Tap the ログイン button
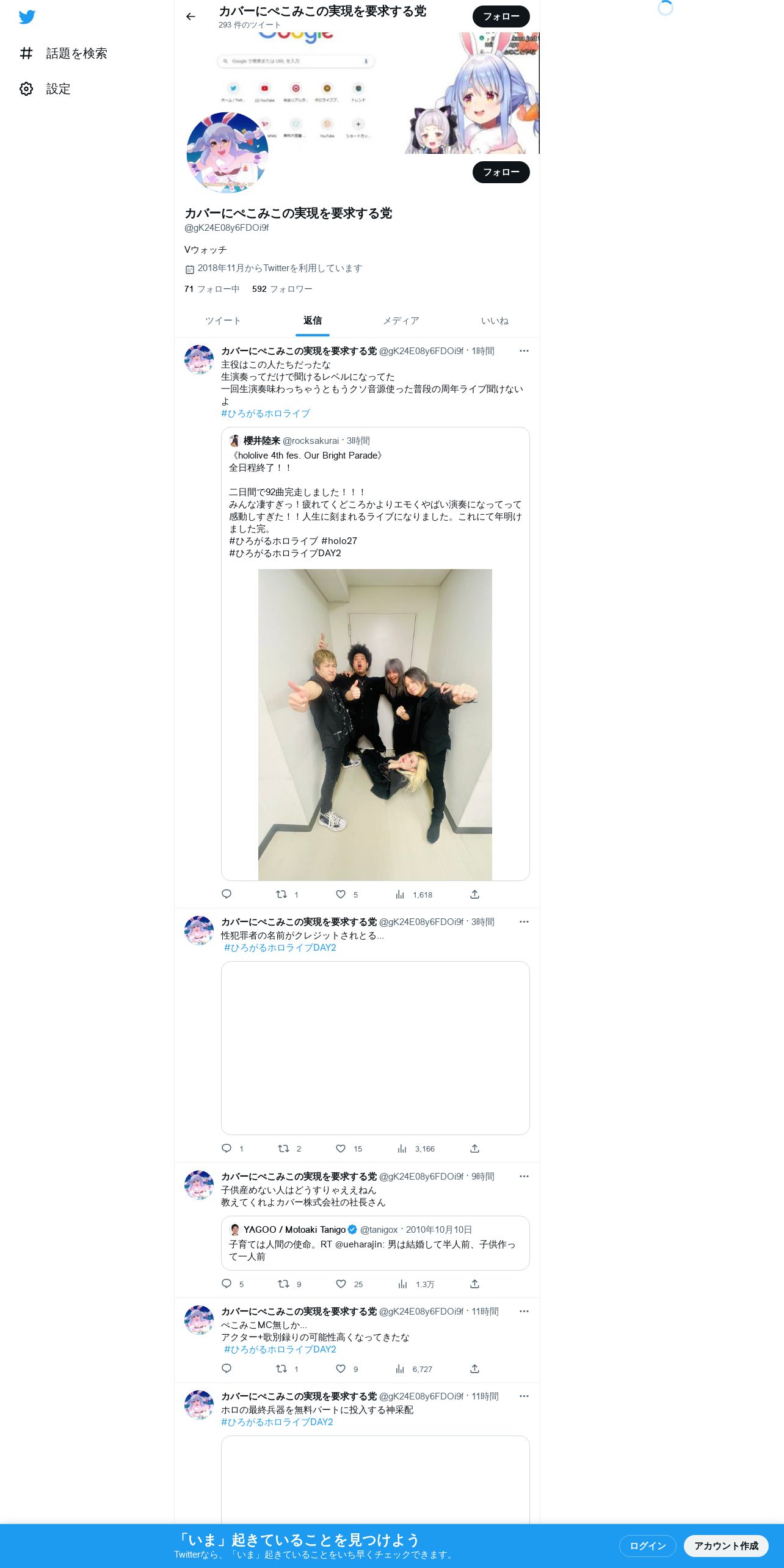Image resolution: width=784 pixels, height=1568 pixels. pyautogui.click(x=647, y=1545)
